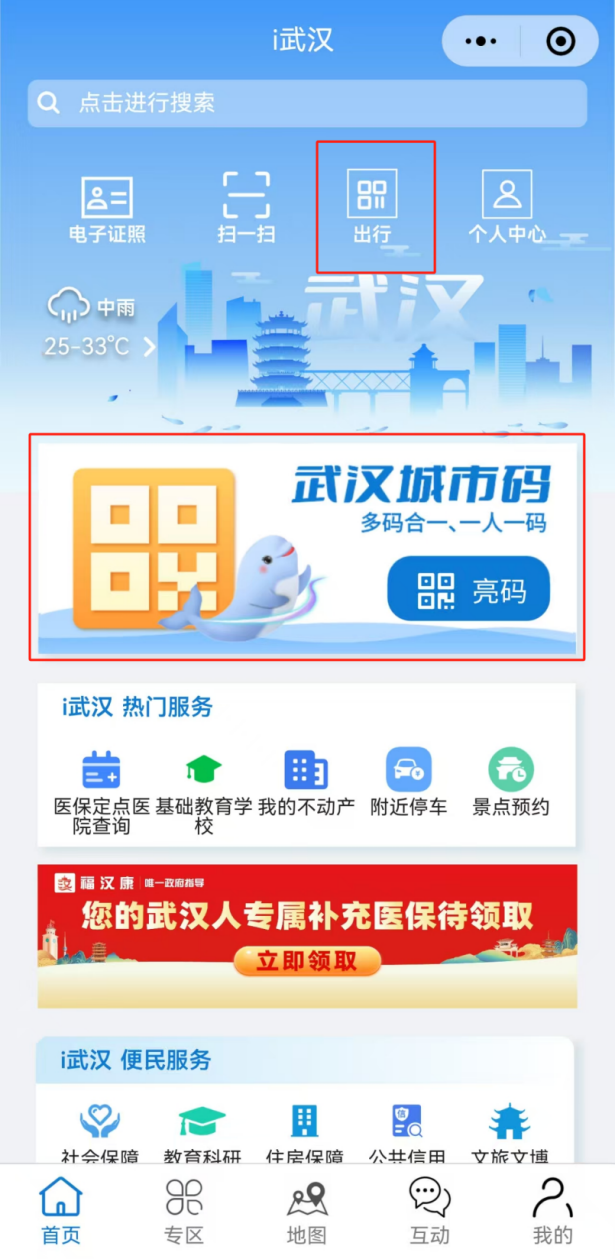Launch 扫一扫 scanner
The width and height of the screenshot is (615, 1259).
(246, 206)
